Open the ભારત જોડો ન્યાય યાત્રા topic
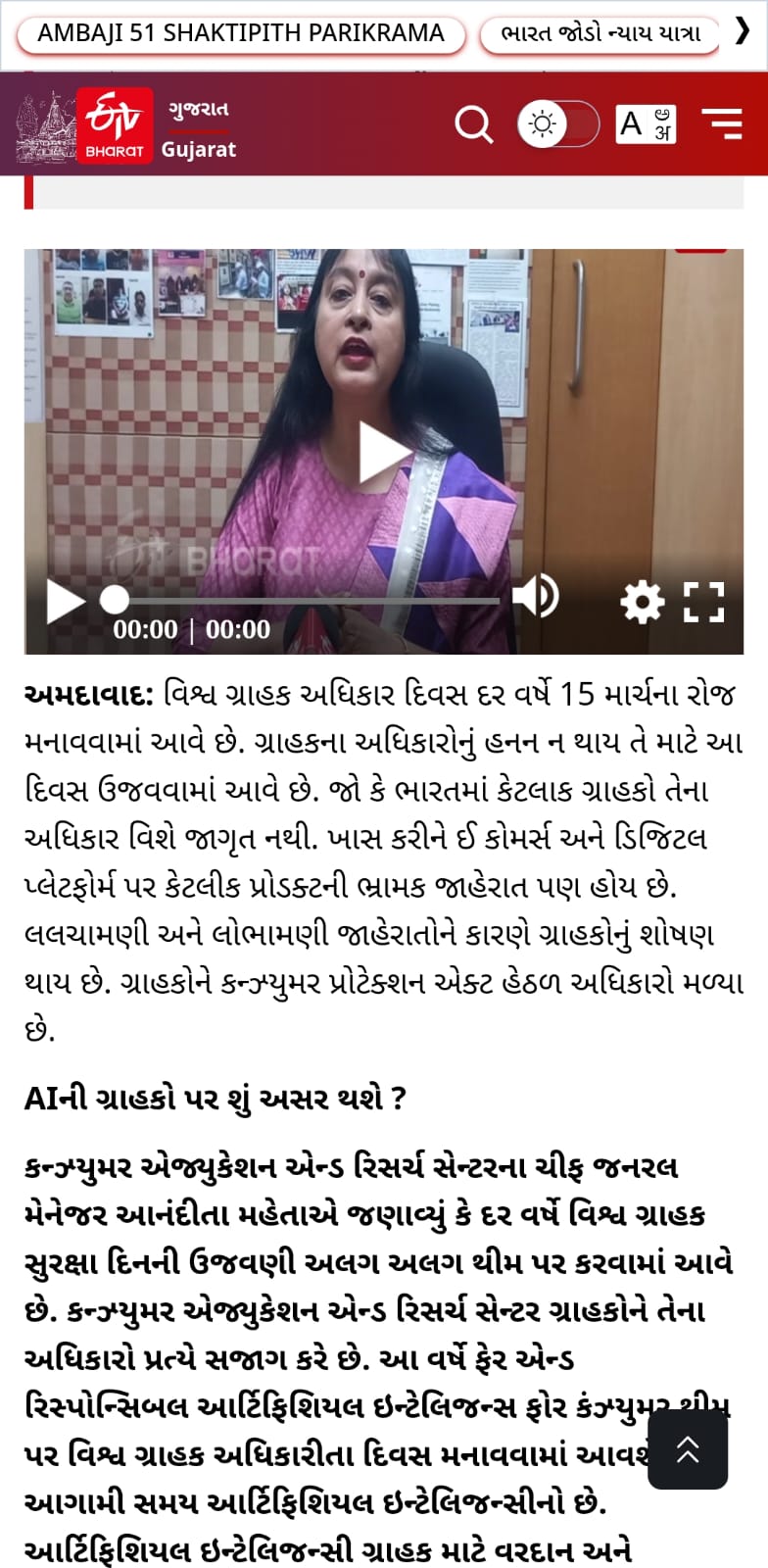 click(x=599, y=33)
